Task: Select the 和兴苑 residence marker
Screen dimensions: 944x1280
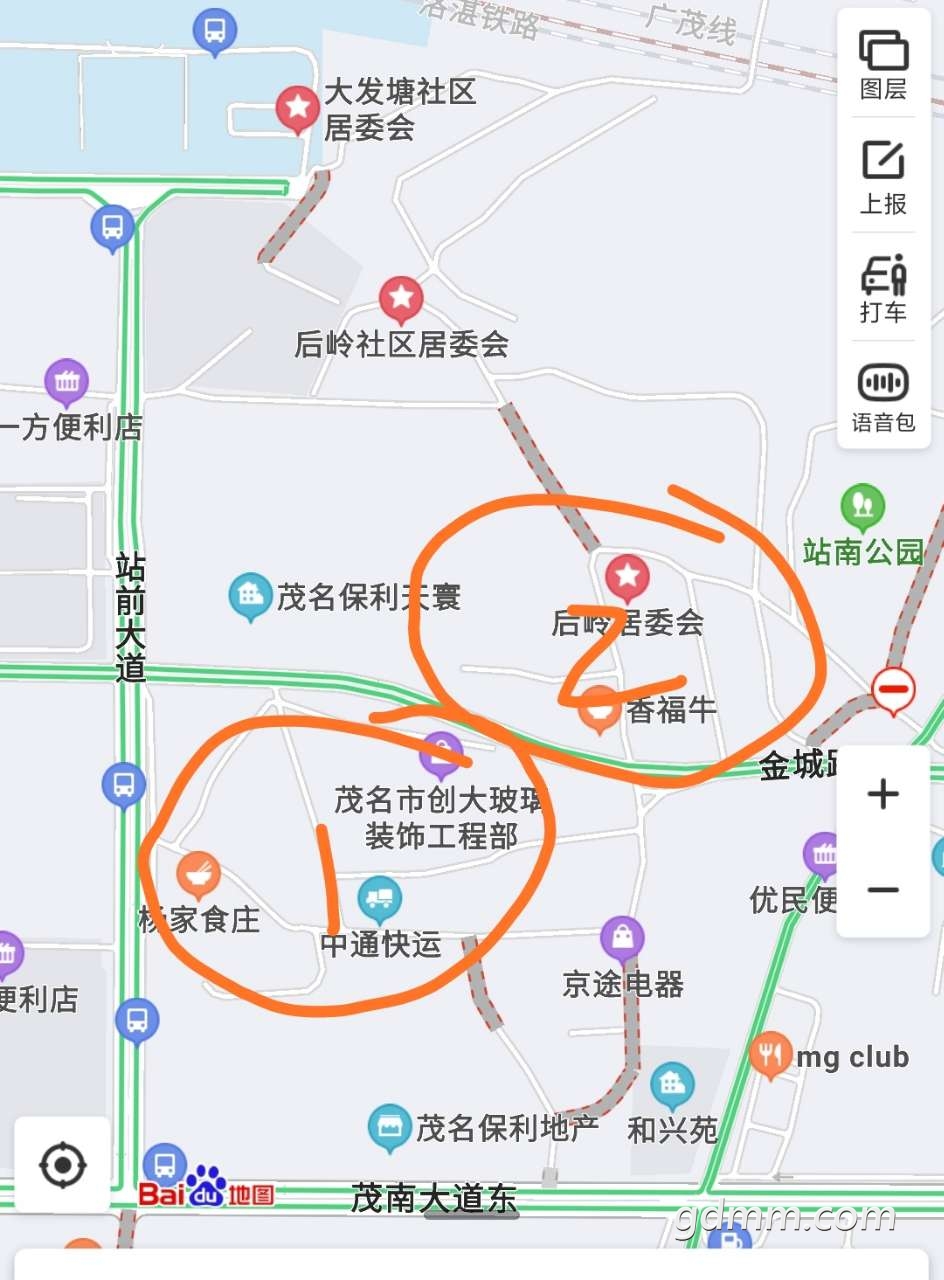Action: click(672, 1085)
